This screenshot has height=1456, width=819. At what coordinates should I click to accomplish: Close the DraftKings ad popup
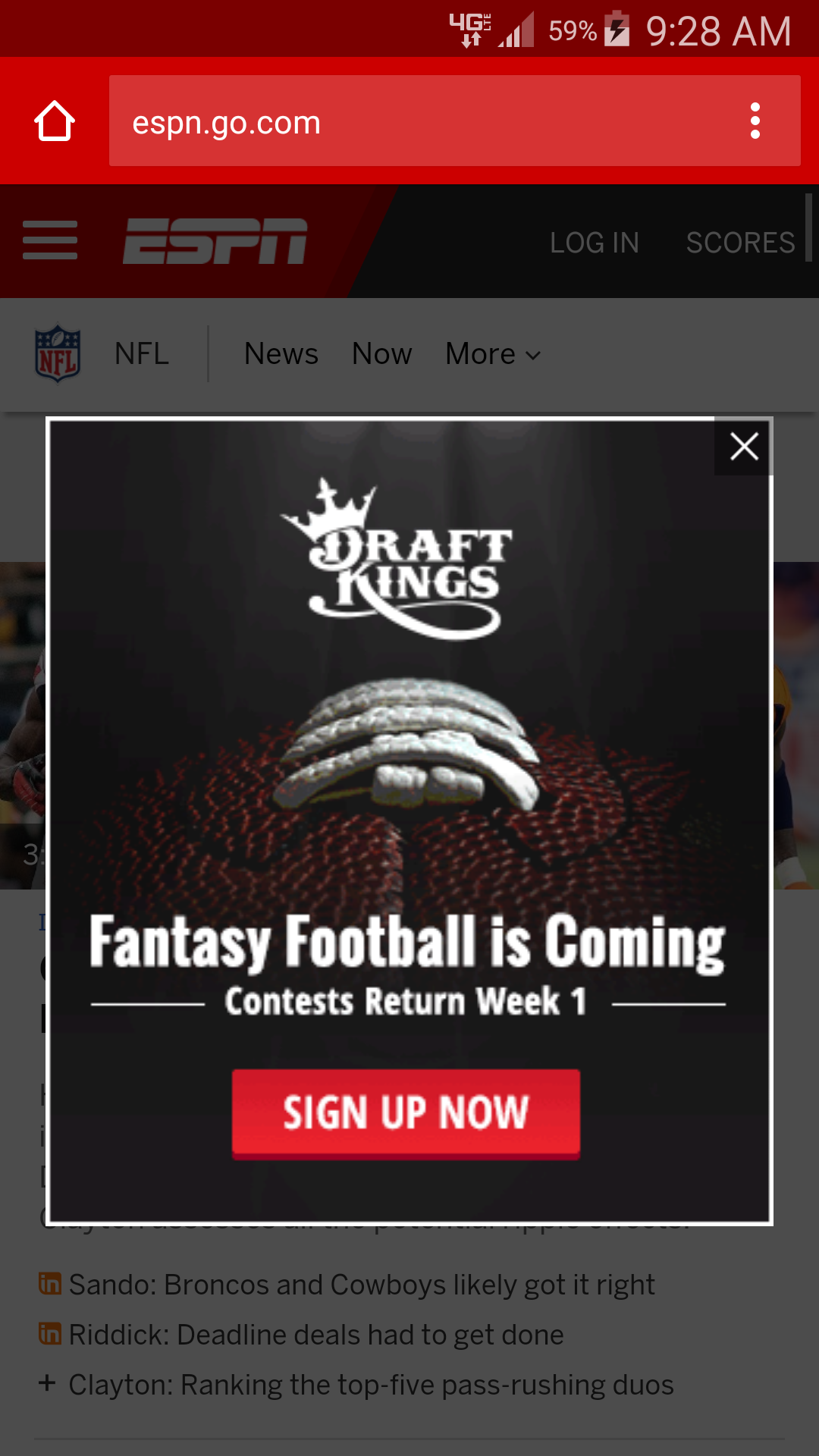click(x=743, y=447)
